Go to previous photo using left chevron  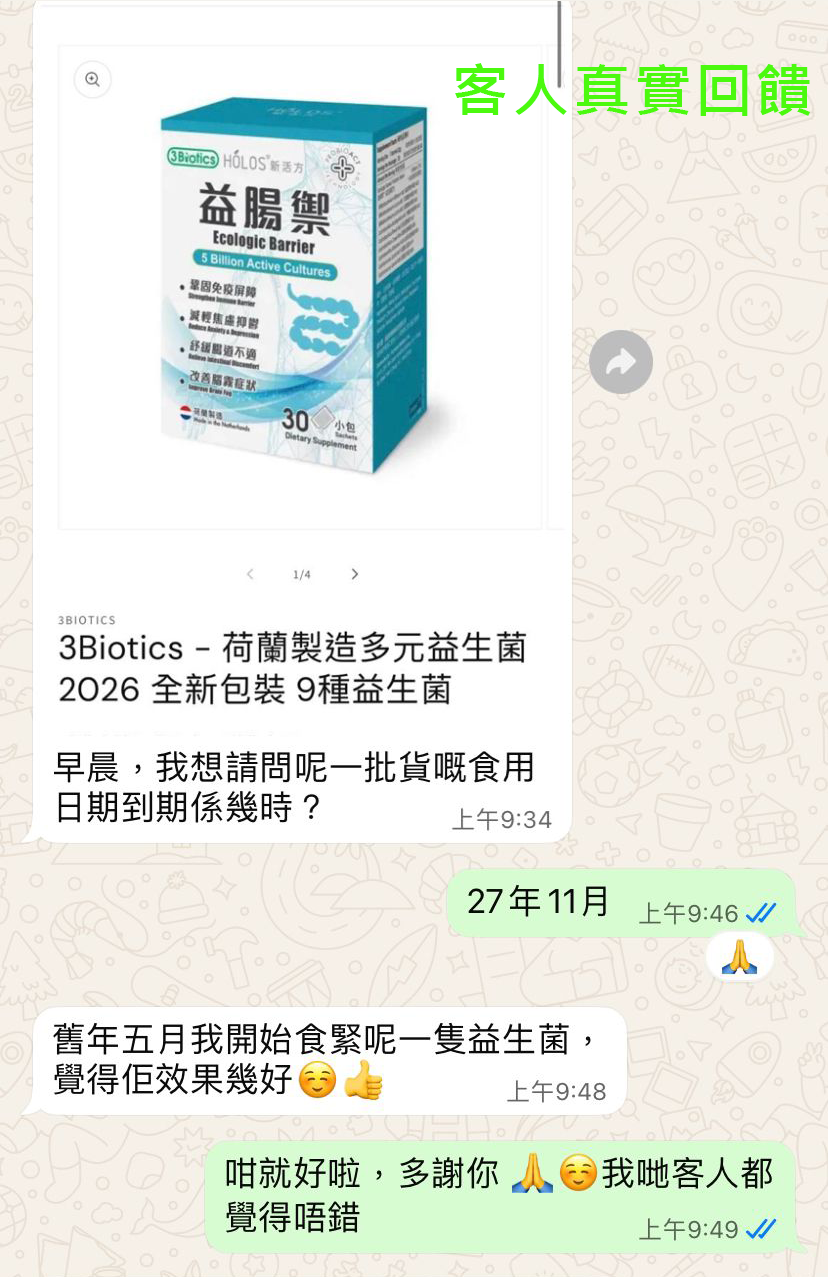pos(249,574)
